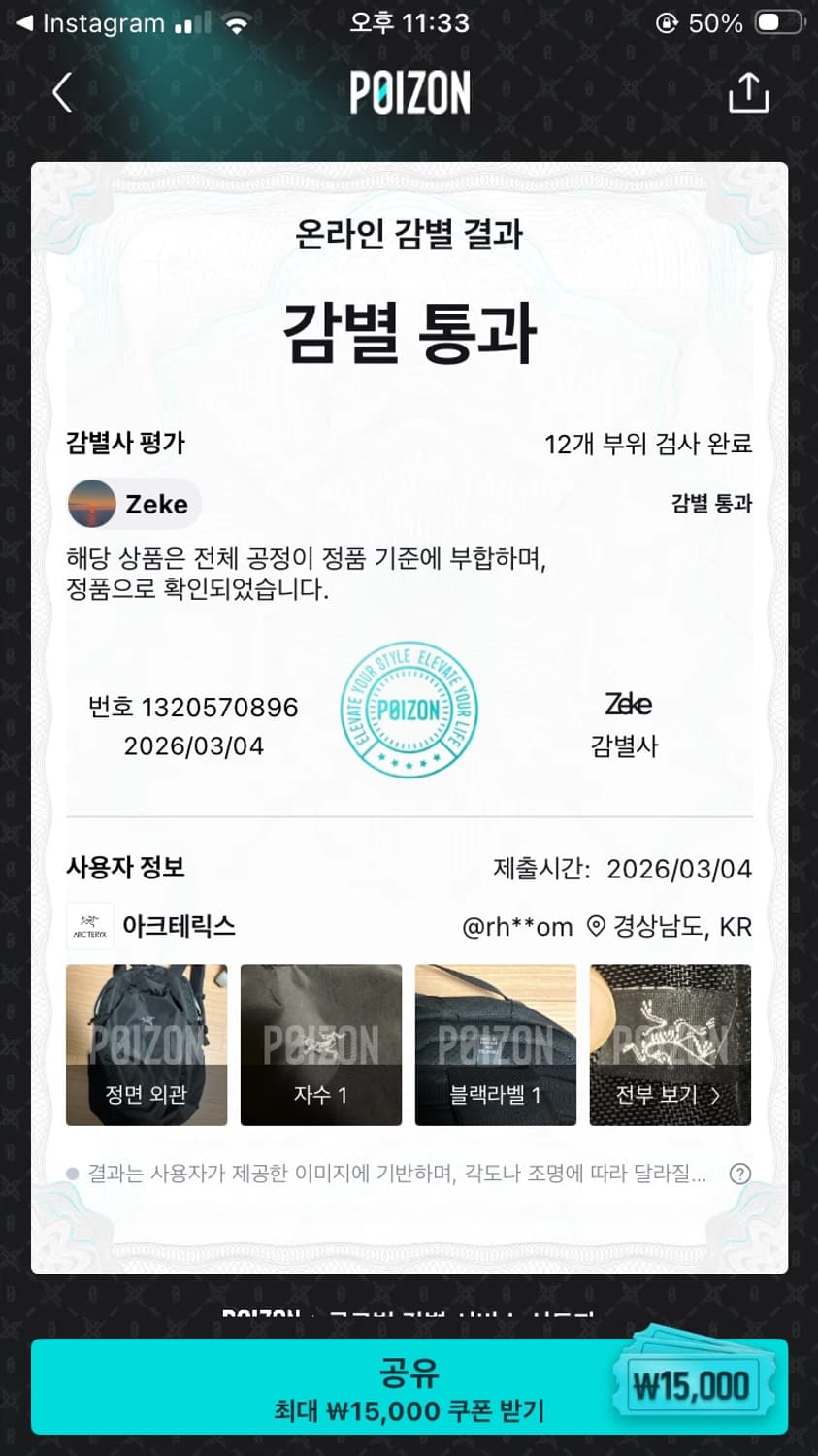Tap Zeke's signature beside 감별사
Viewport: 818px width, 1456px height.
click(x=629, y=703)
